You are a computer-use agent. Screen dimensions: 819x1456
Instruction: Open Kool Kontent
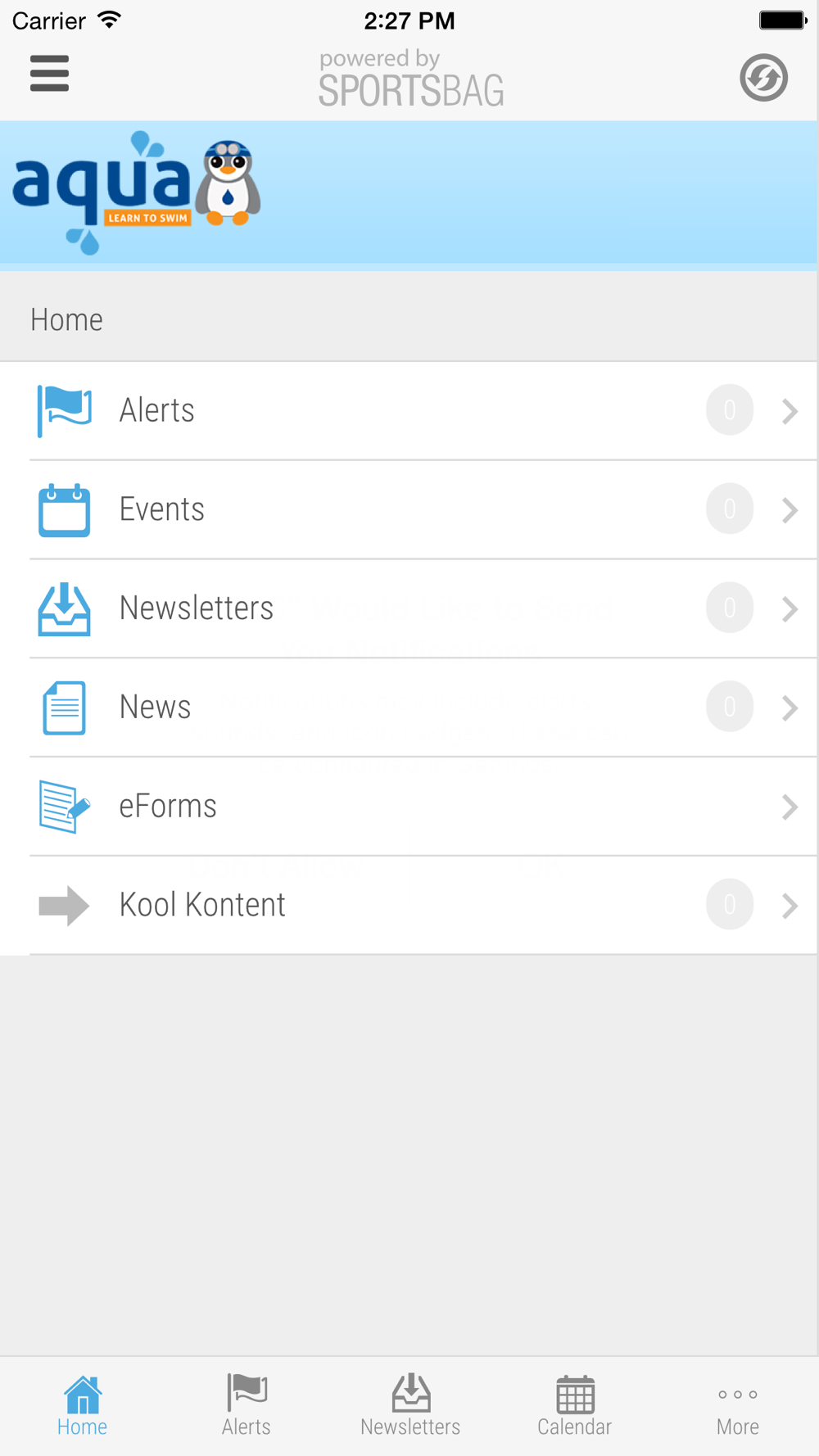(409, 905)
